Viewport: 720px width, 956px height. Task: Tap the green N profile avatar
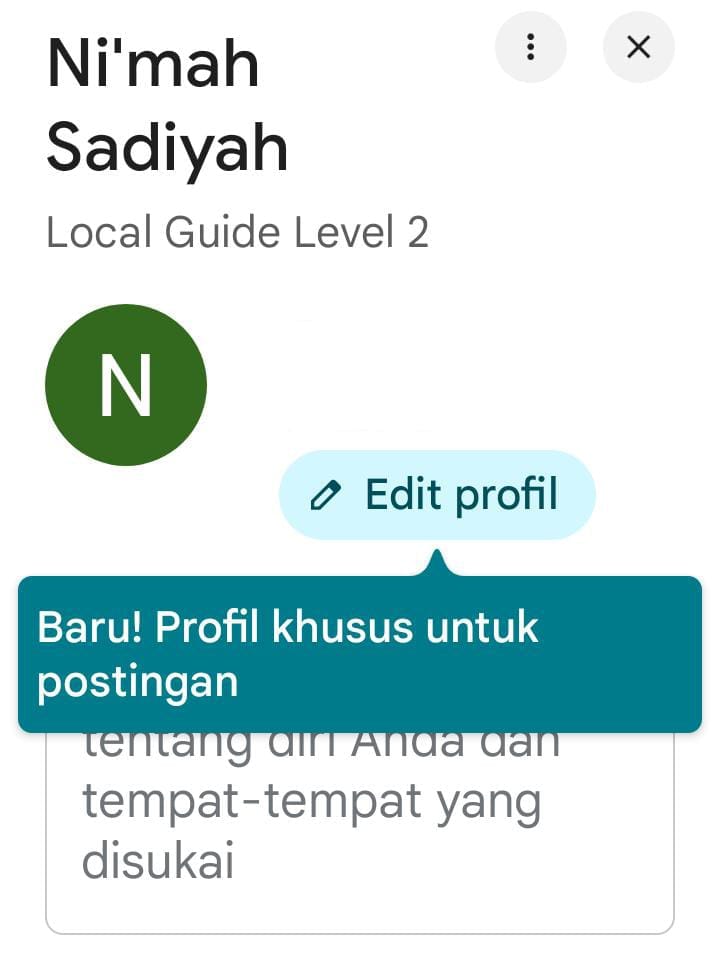click(x=126, y=385)
